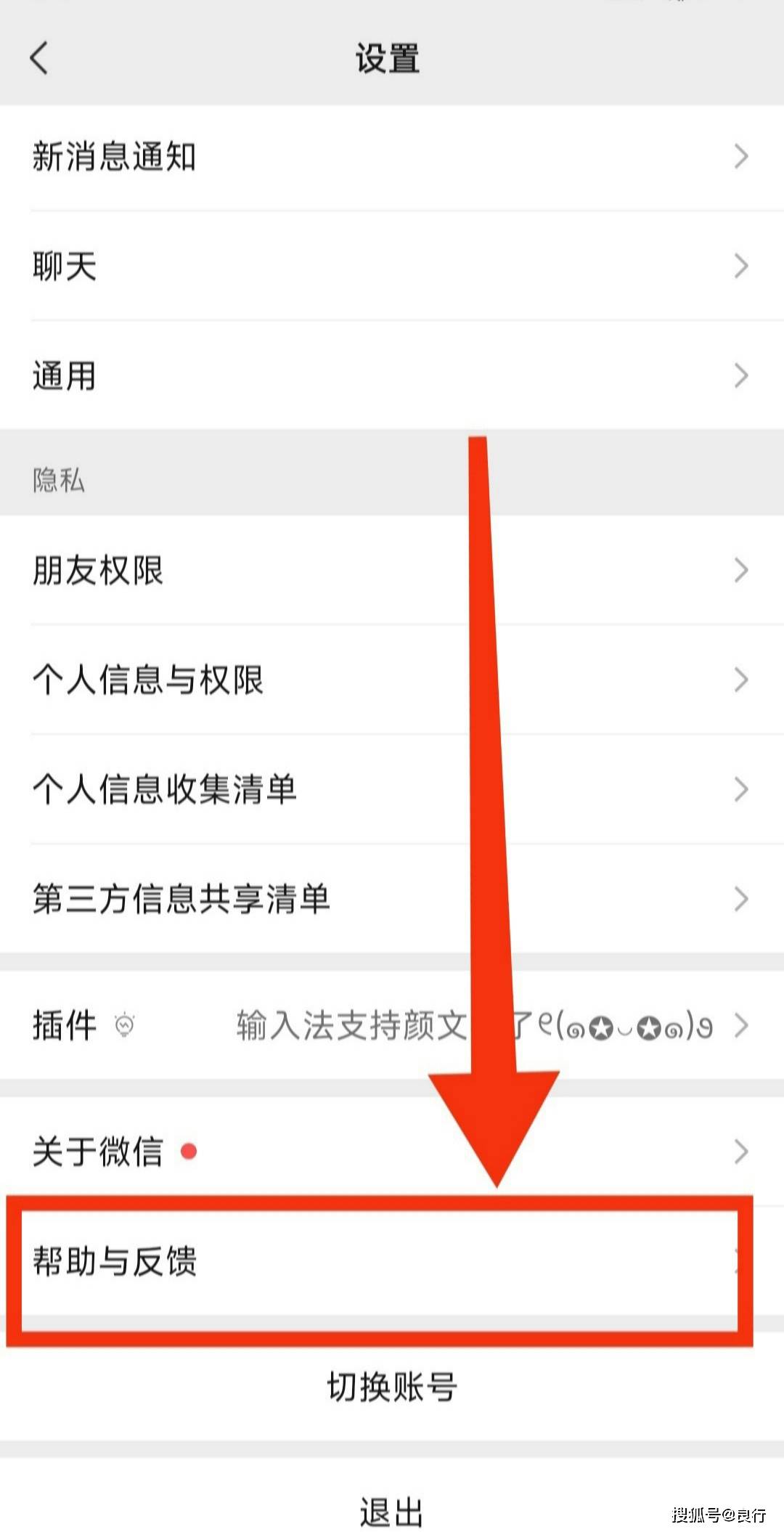Tap 切换账号 to switch account
The image size is (784, 1532).
(x=392, y=1387)
